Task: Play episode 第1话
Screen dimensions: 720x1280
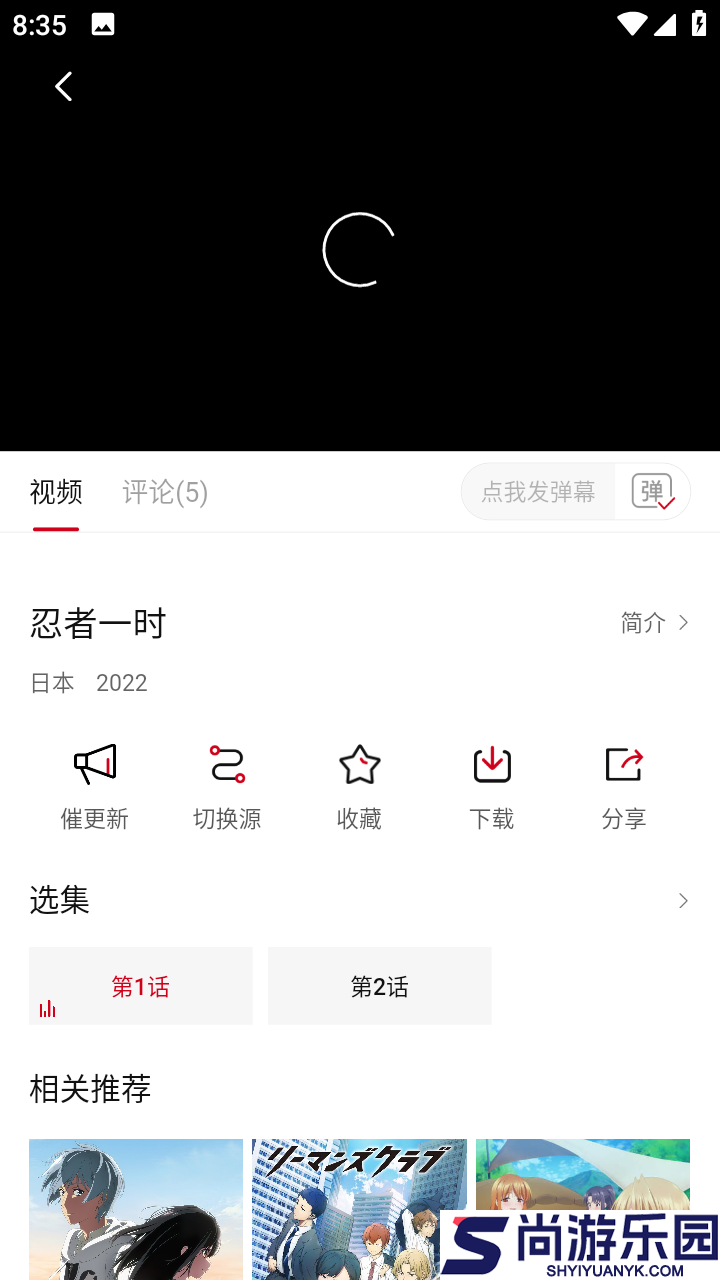Action: point(140,985)
